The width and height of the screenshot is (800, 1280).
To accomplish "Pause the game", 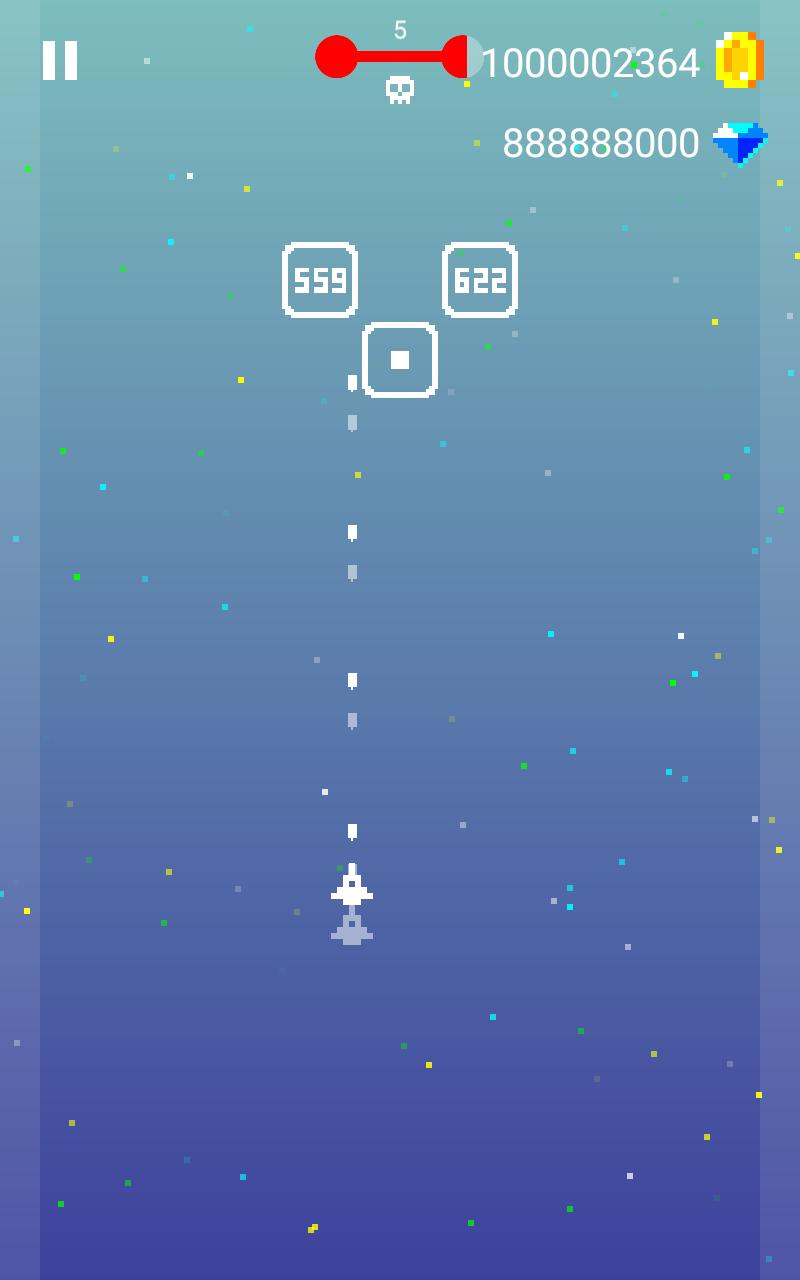I will [60, 61].
